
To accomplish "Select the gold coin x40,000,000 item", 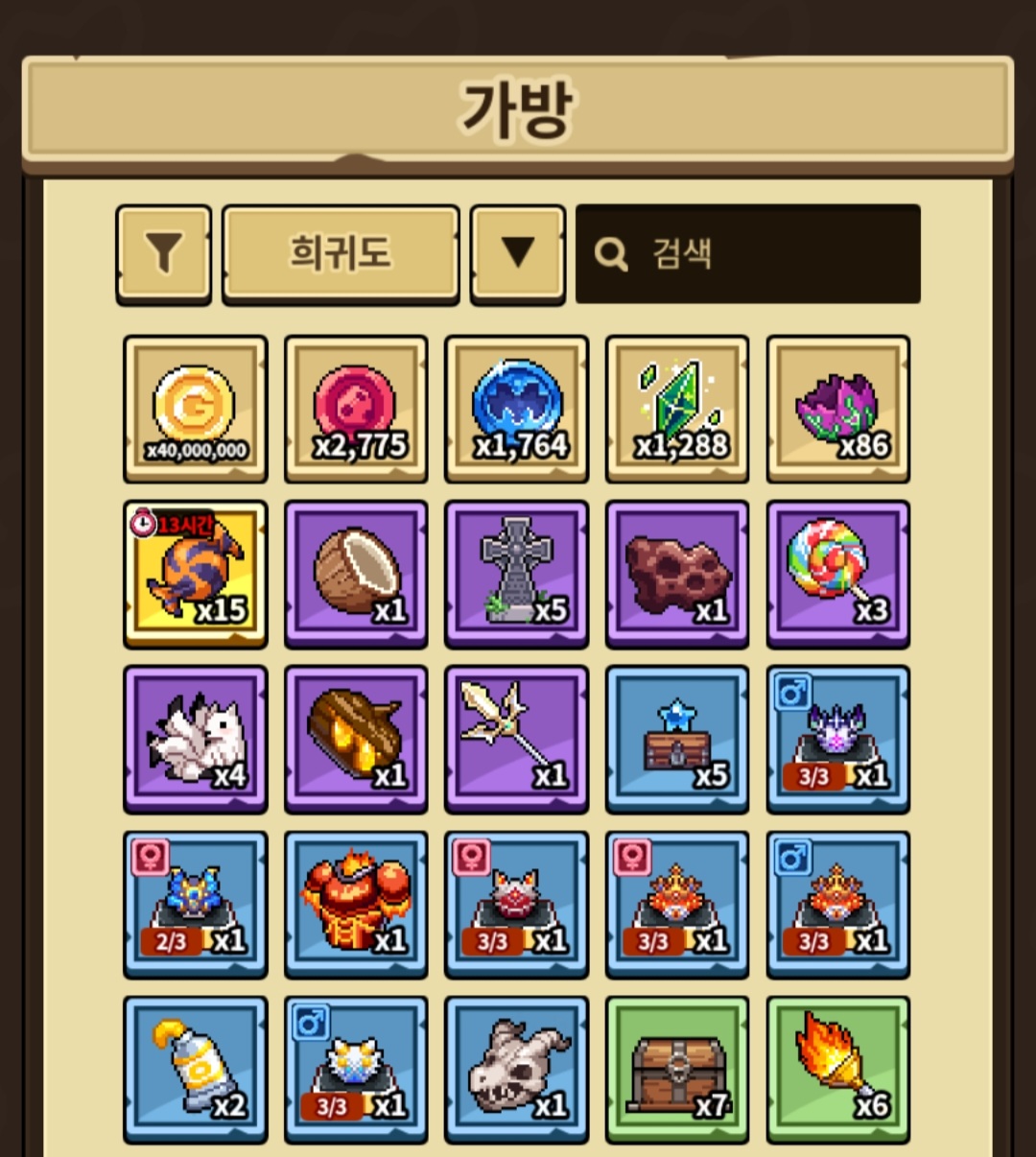I will click(196, 409).
